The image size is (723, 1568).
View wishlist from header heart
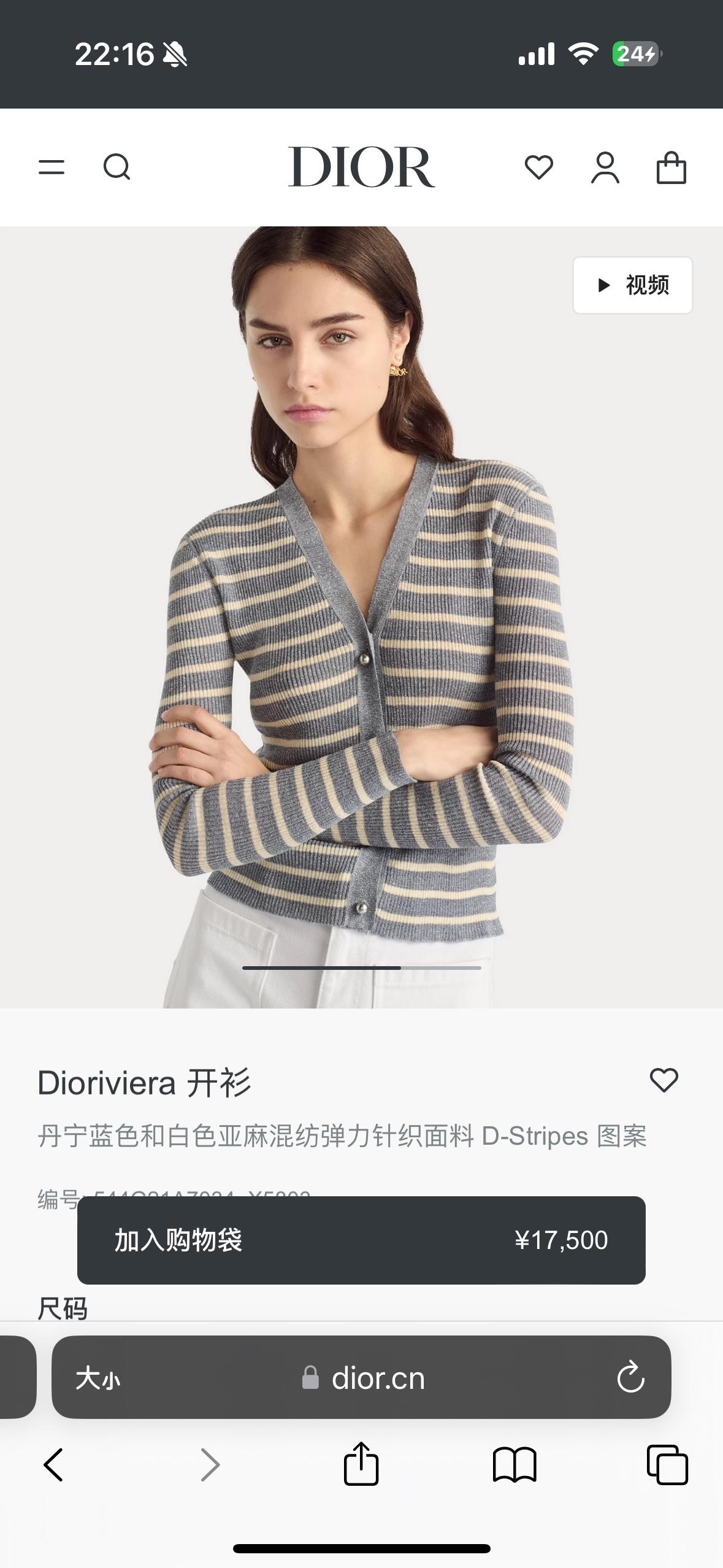539,167
